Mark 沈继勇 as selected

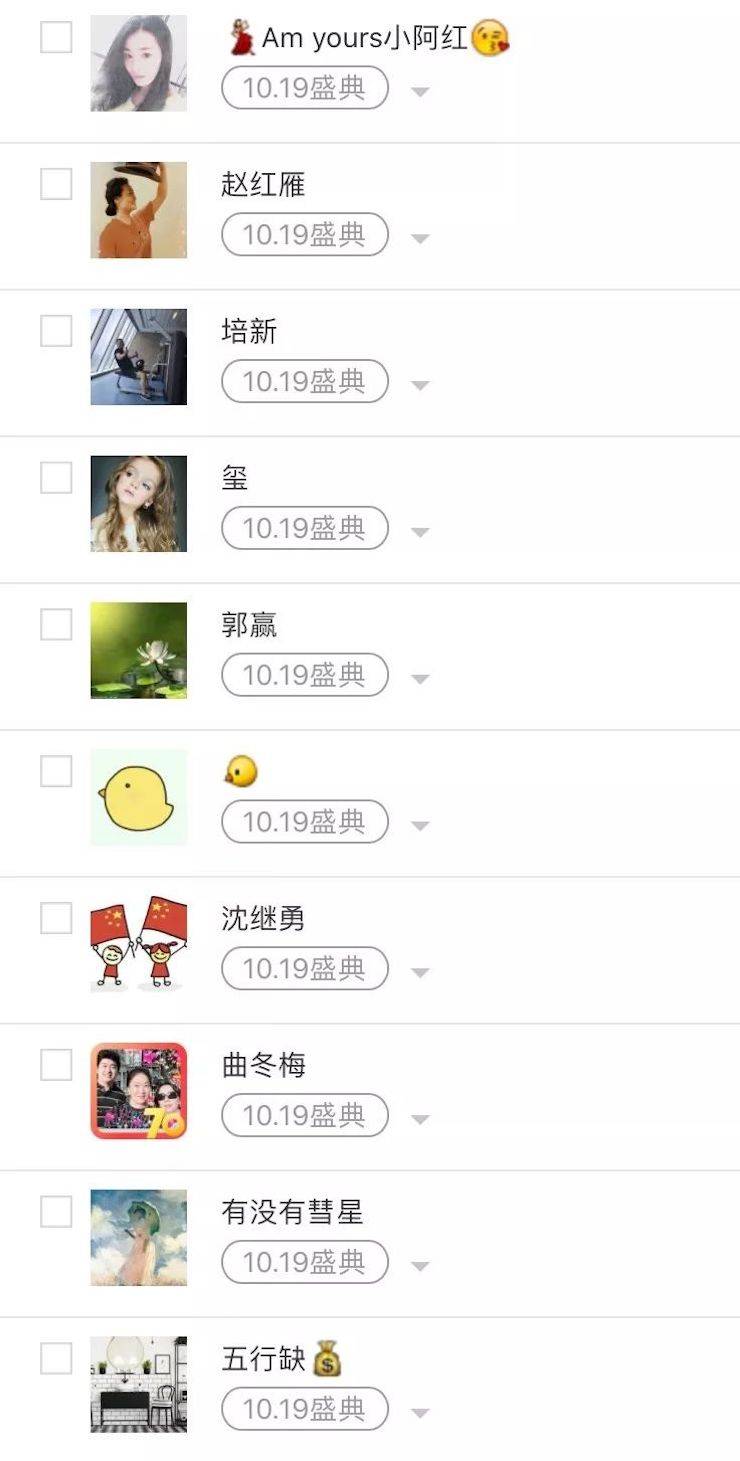56,918
